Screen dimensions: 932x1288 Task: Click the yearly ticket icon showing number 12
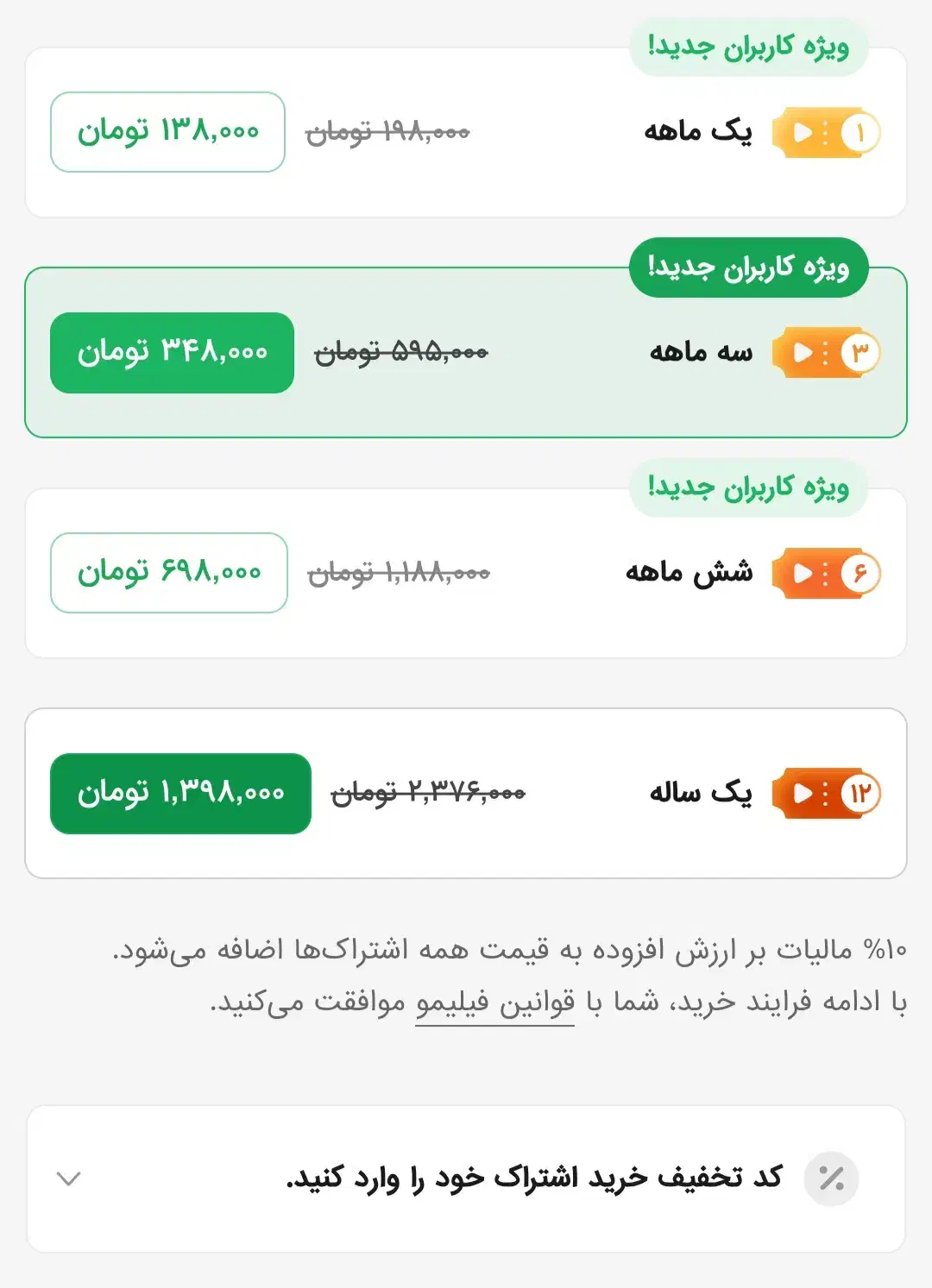(824, 791)
